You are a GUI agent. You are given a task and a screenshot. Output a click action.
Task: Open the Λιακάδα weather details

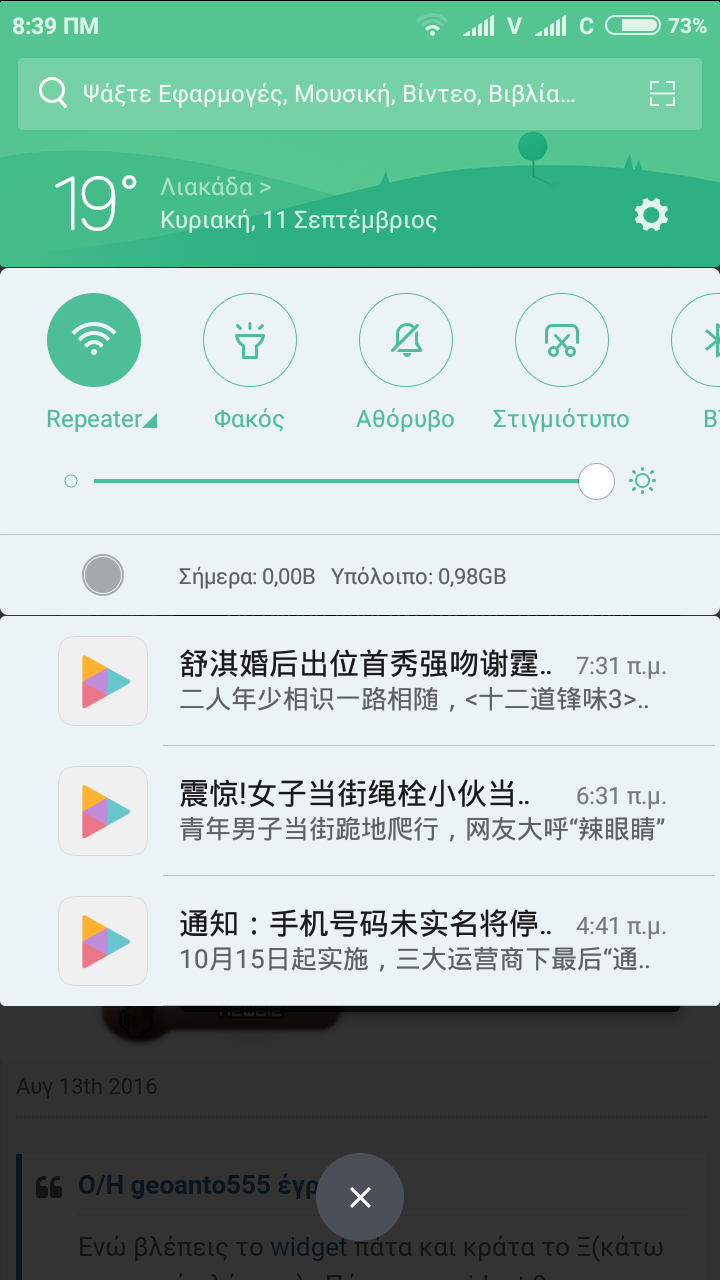(x=215, y=187)
